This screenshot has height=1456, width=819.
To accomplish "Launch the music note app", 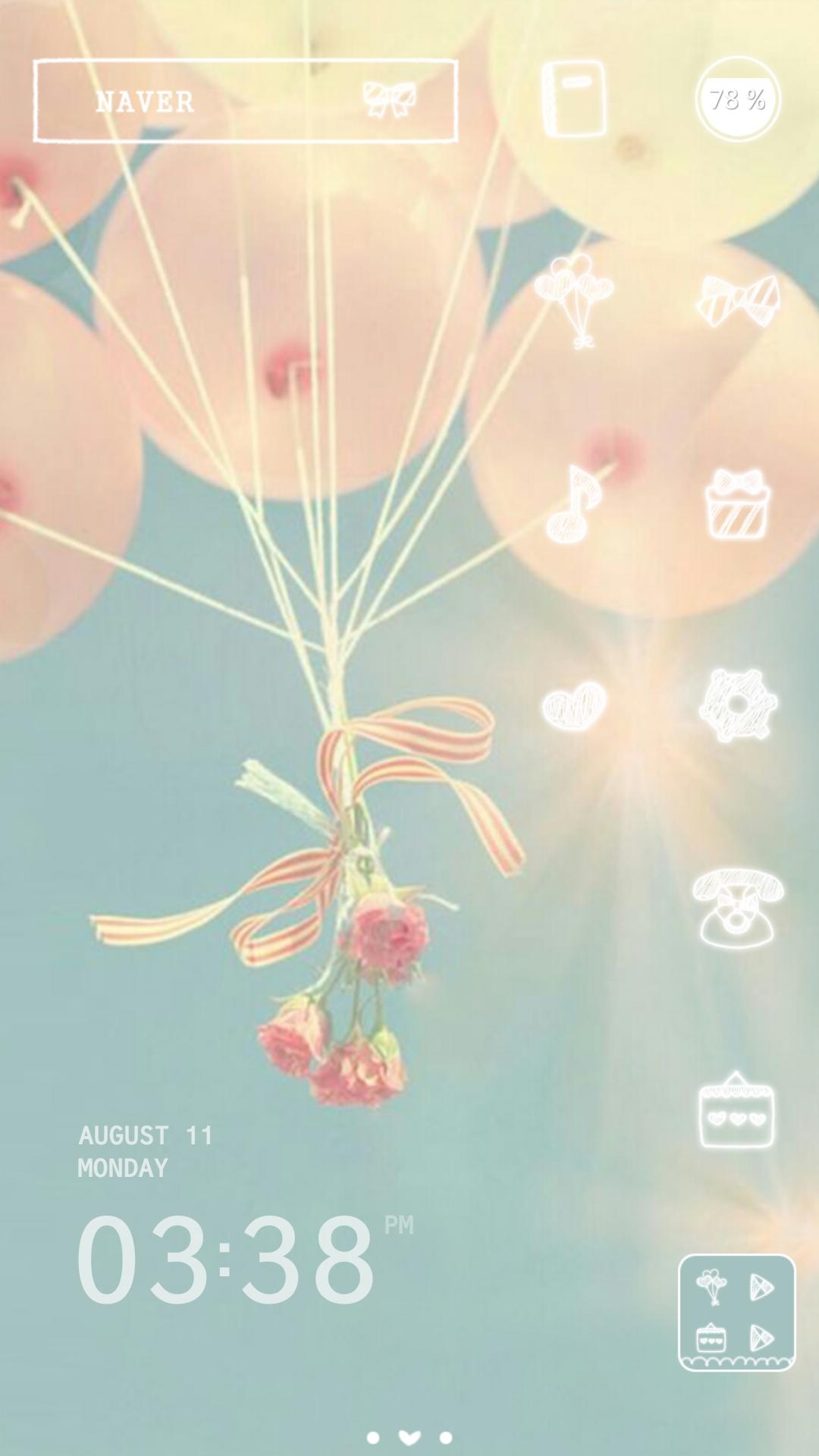I will [x=574, y=504].
